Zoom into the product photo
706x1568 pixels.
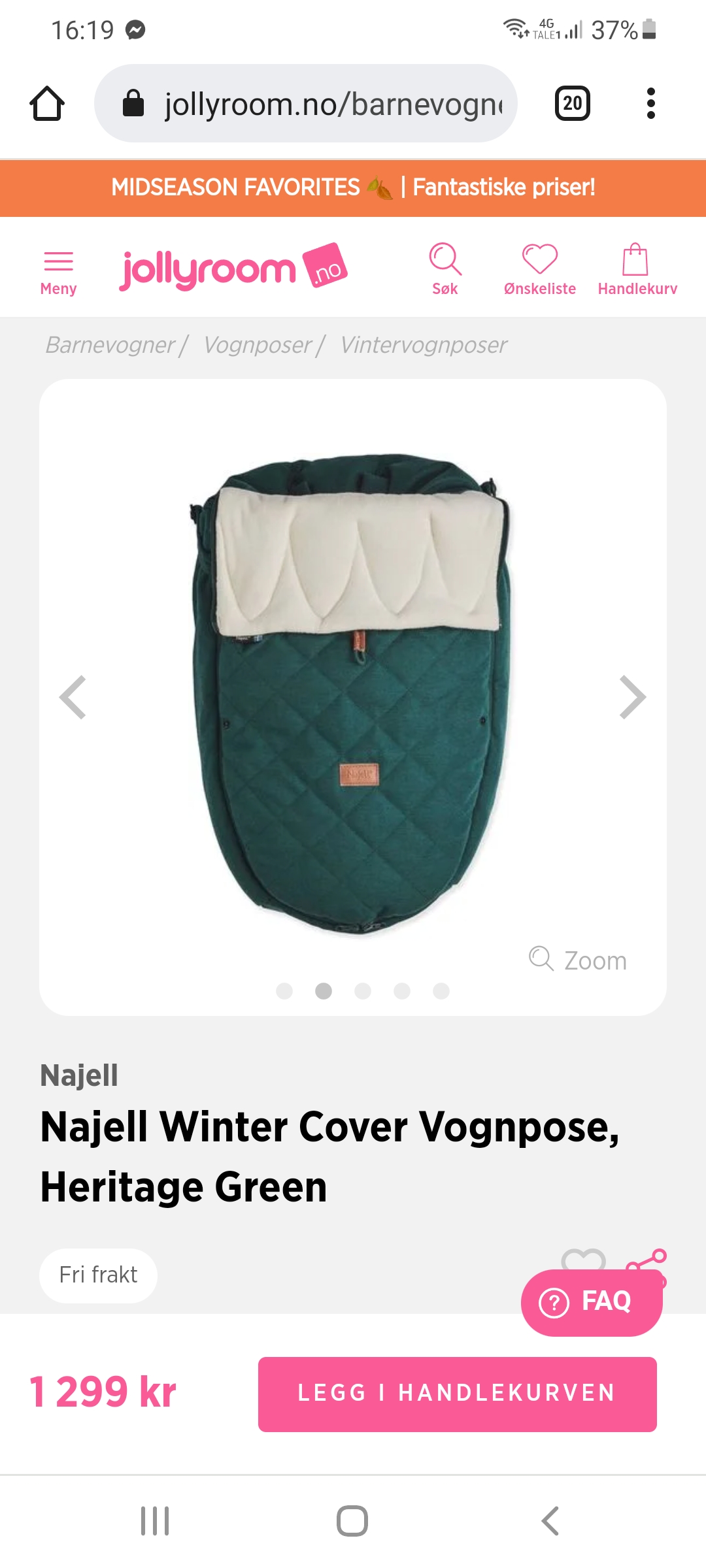[578, 960]
